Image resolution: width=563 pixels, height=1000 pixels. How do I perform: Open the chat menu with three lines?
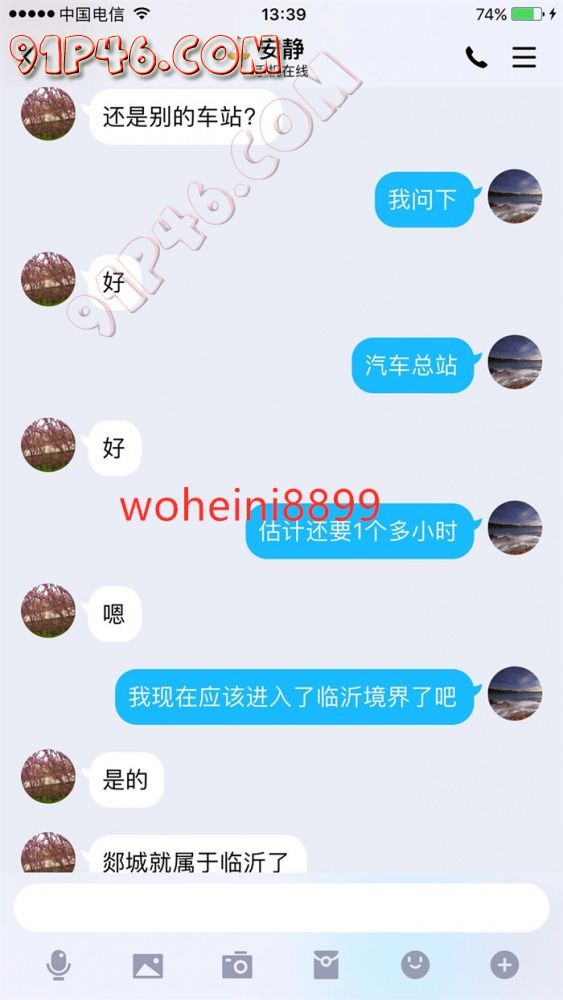coord(524,57)
